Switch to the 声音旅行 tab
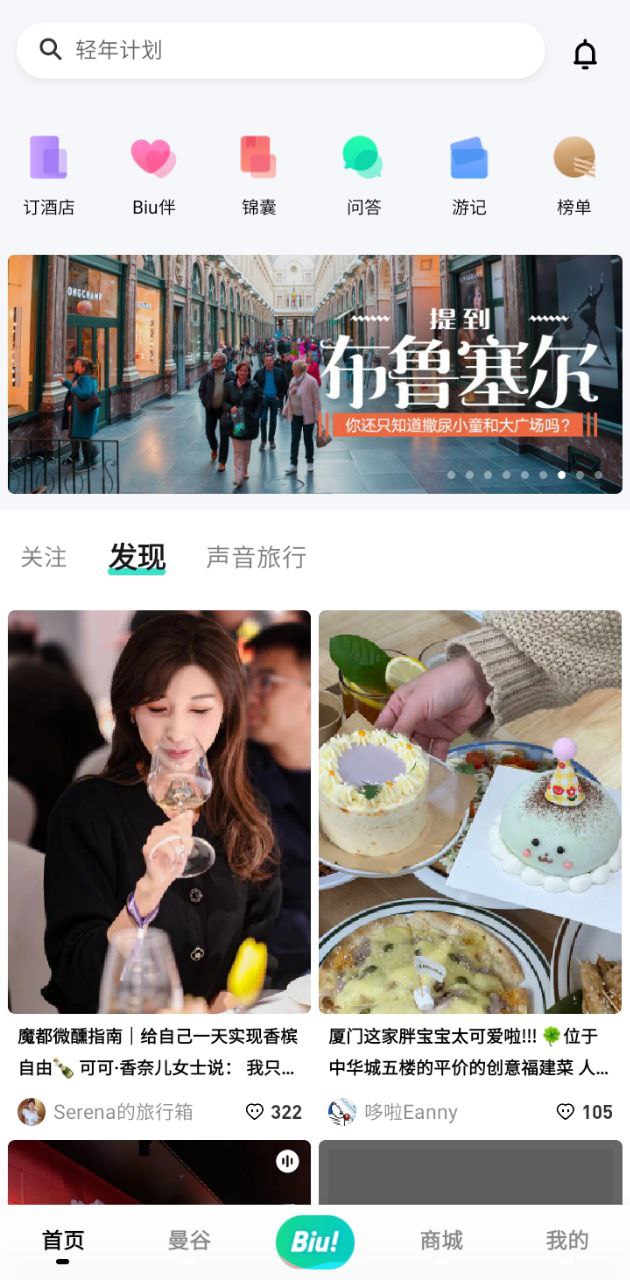Viewport: 630px width, 1280px height. [256, 557]
